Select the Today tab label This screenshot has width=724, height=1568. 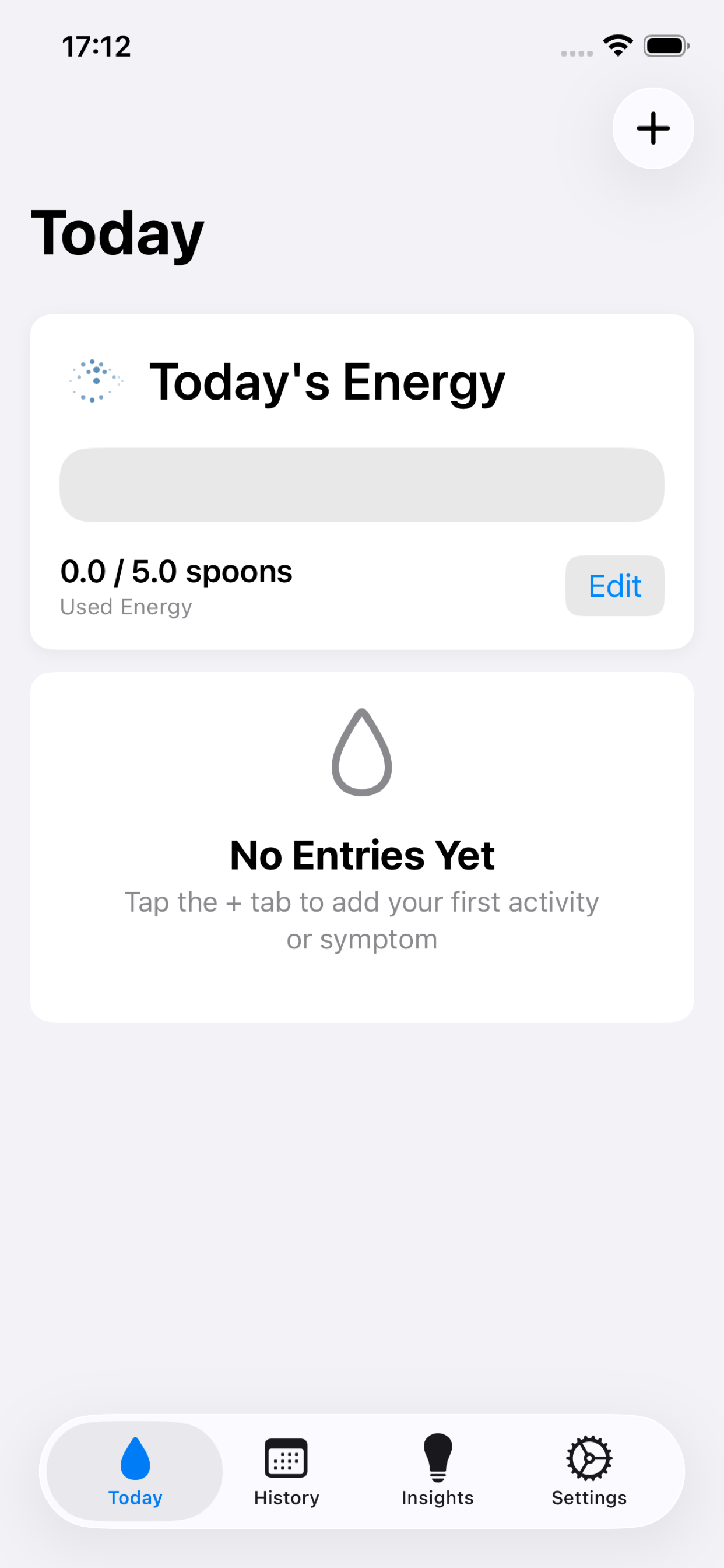click(135, 1499)
